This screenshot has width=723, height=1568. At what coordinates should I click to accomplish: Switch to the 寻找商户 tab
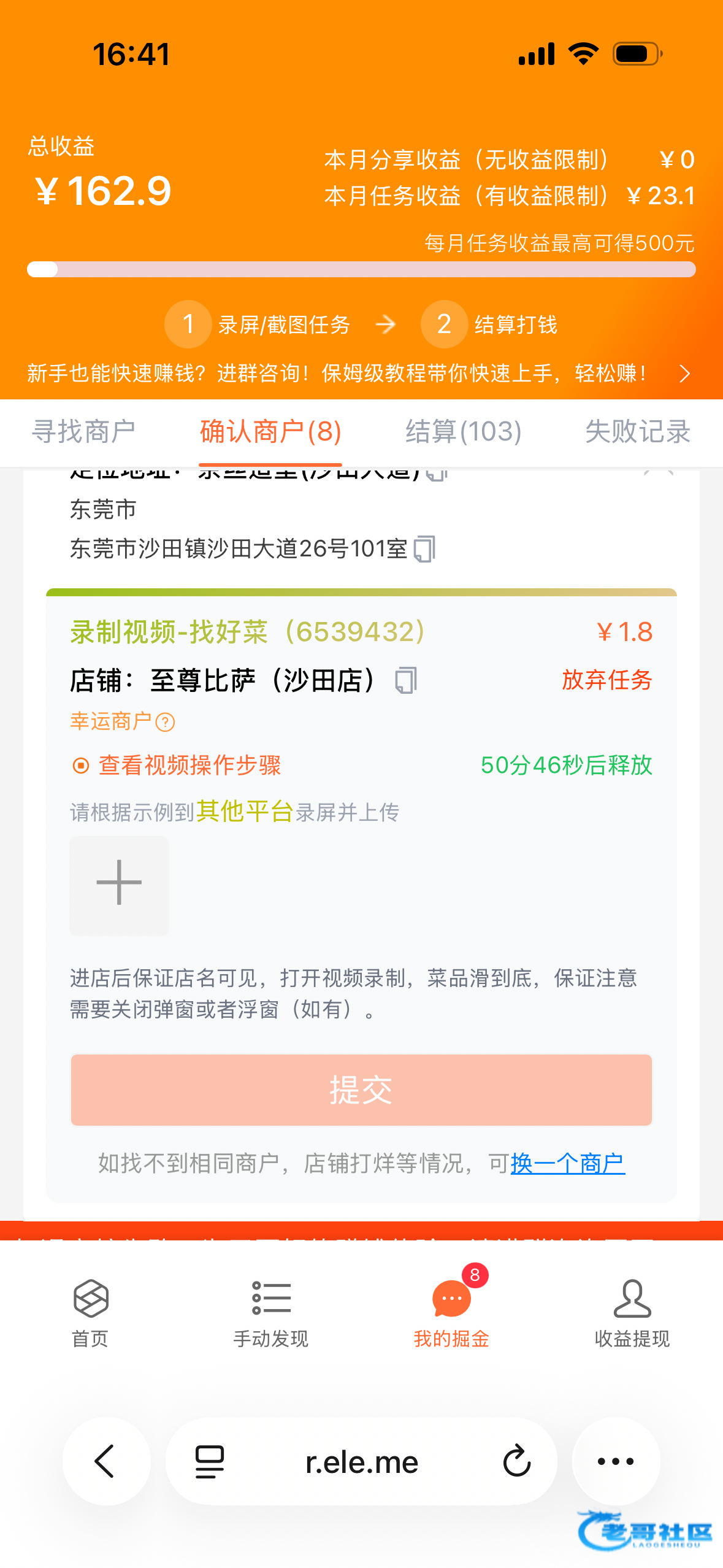pyautogui.click(x=83, y=432)
